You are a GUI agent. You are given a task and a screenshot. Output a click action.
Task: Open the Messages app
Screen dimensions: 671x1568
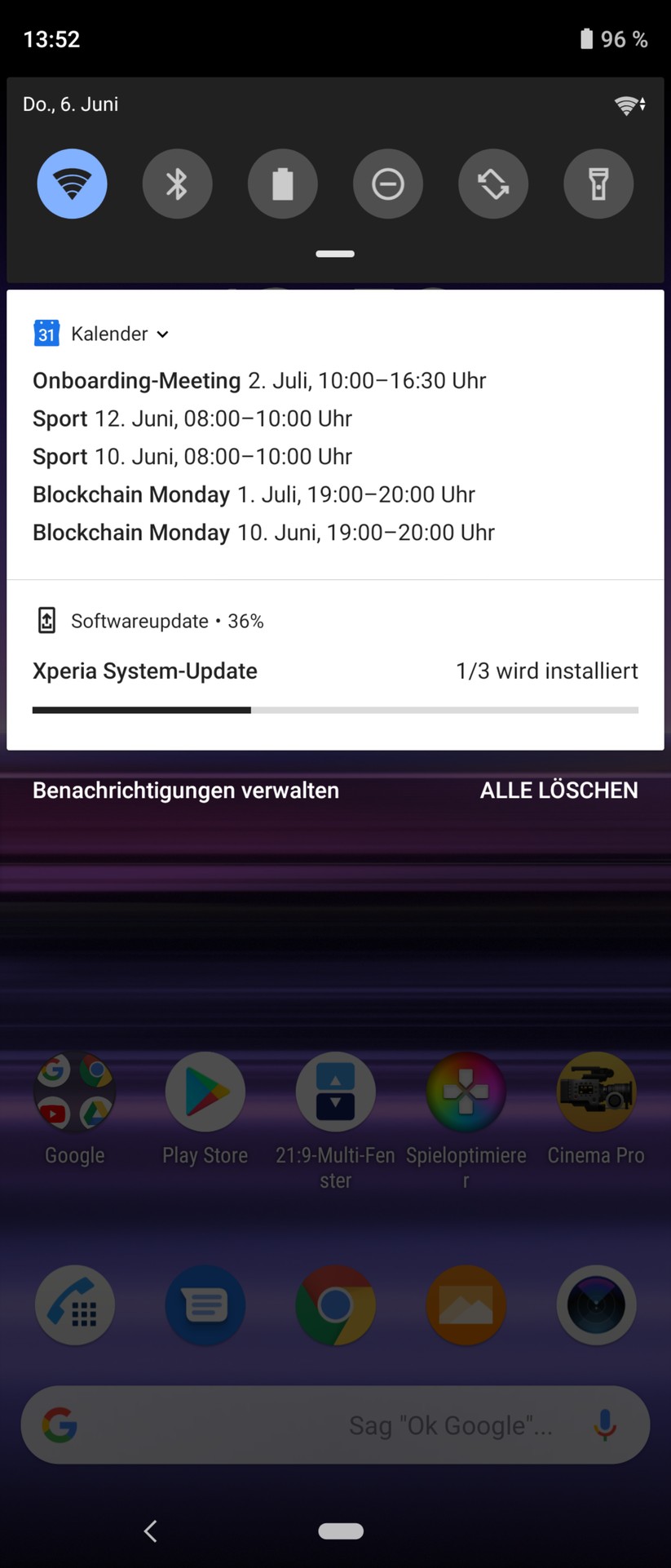(205, 1305)
